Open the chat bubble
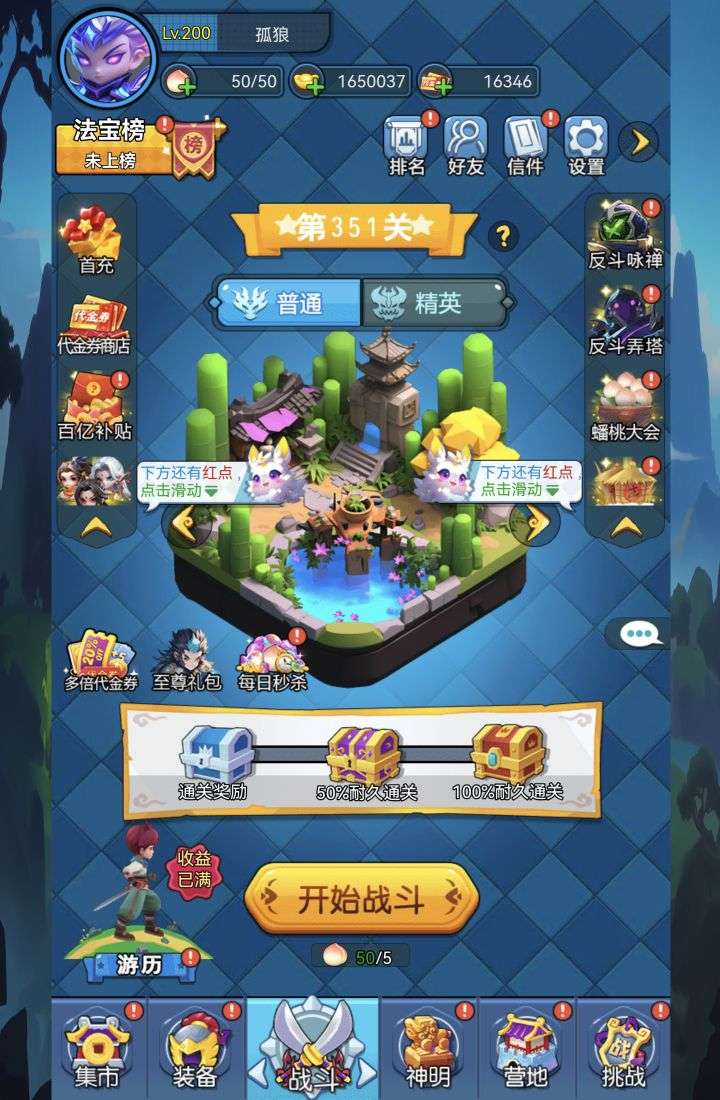The image size is (720, 1100). click(x=636, y=633)
